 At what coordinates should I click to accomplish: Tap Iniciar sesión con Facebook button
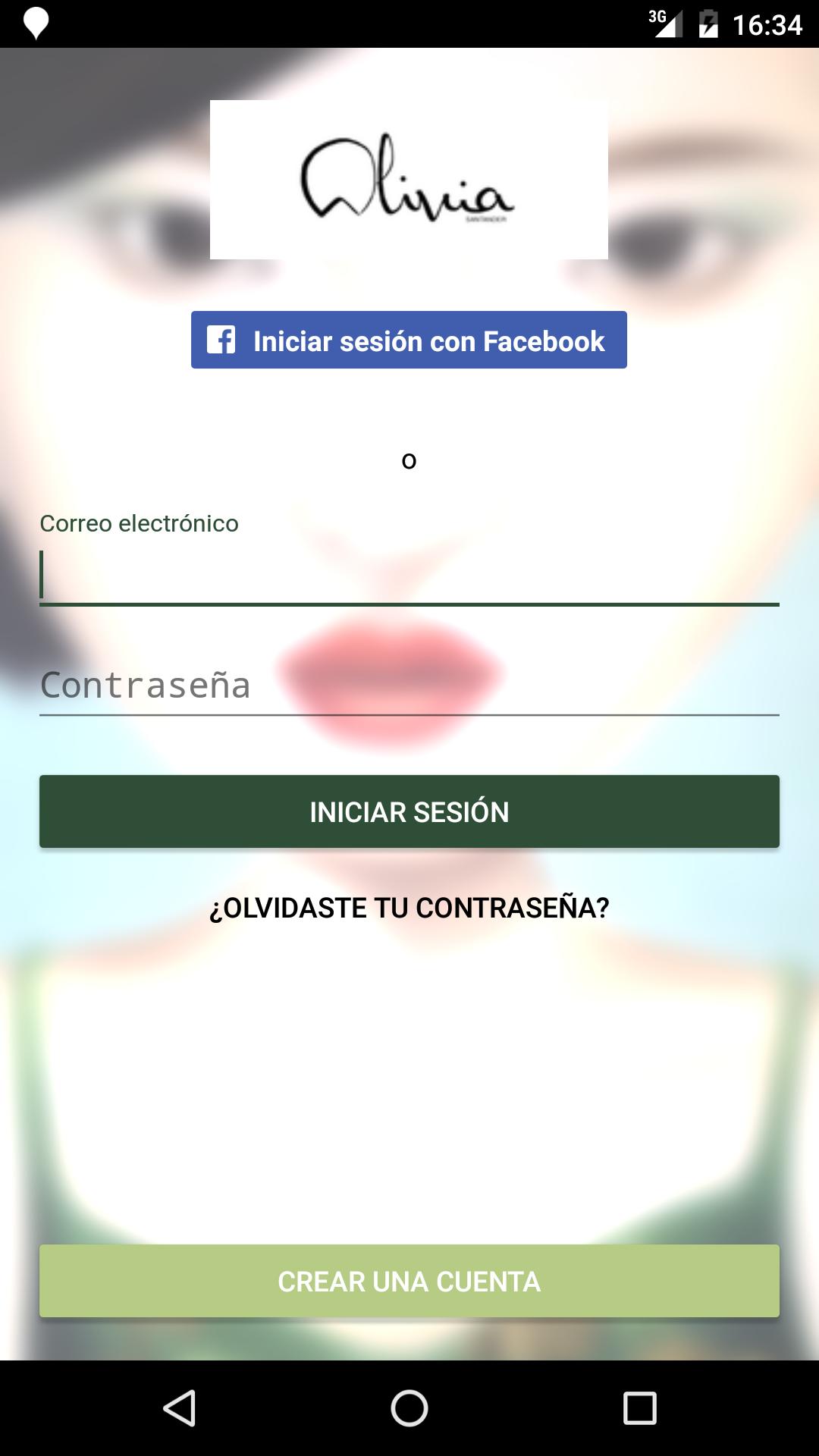pos(409,340)
